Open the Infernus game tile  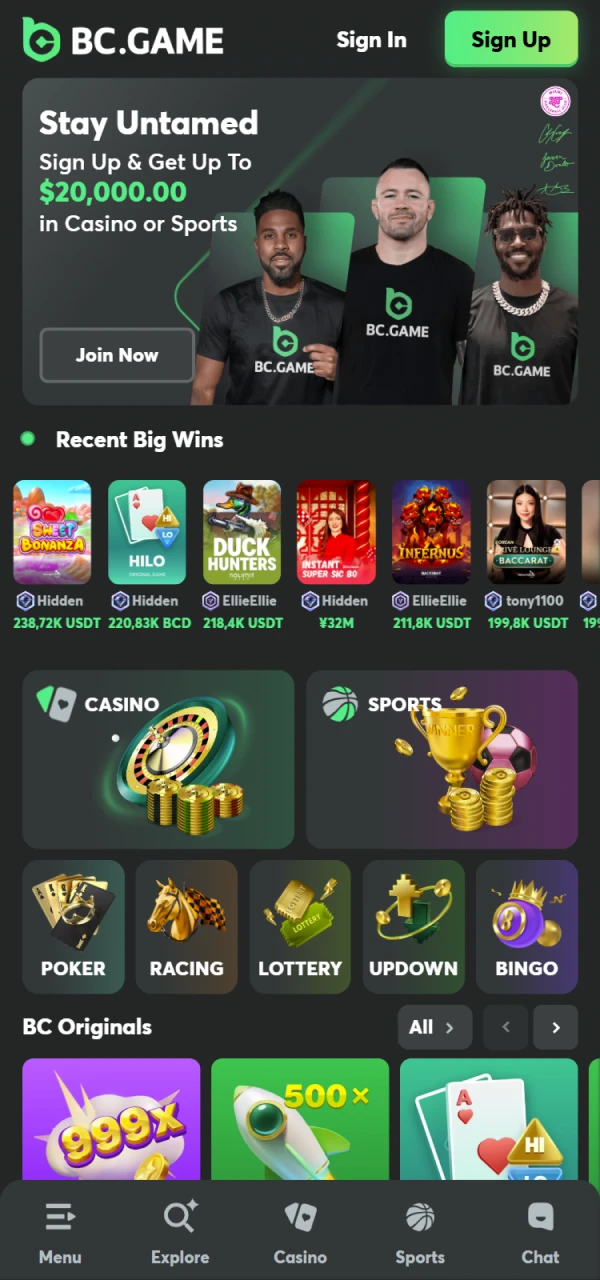coord(431,532)
